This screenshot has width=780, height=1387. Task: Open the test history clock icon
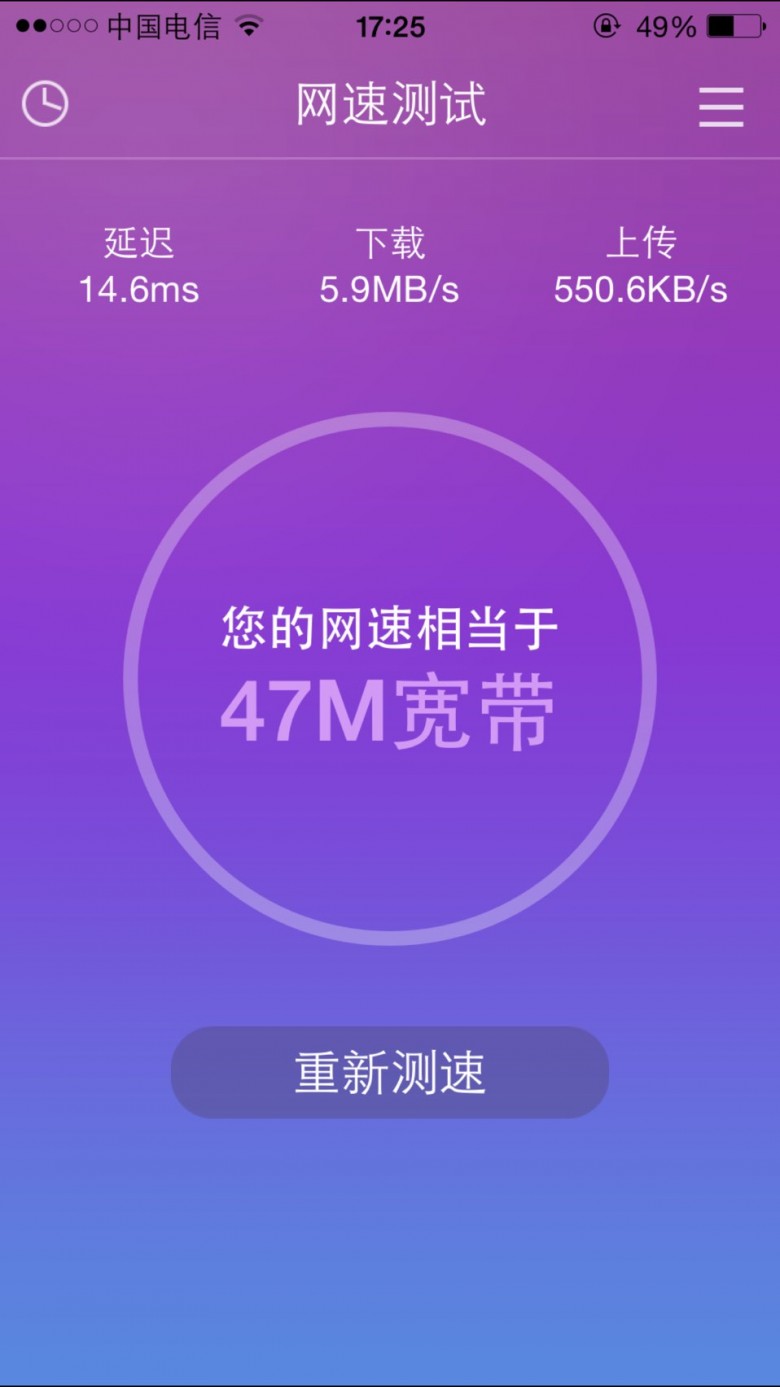[x=45, y=104]
